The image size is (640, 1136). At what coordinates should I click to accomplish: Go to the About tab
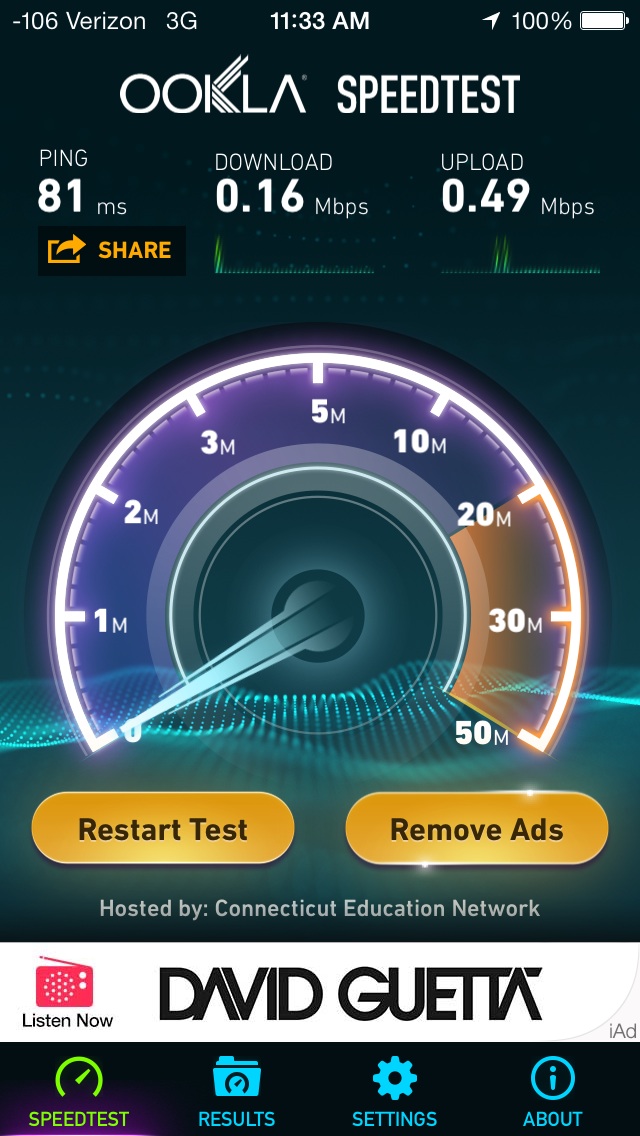tap(552, 1091)
